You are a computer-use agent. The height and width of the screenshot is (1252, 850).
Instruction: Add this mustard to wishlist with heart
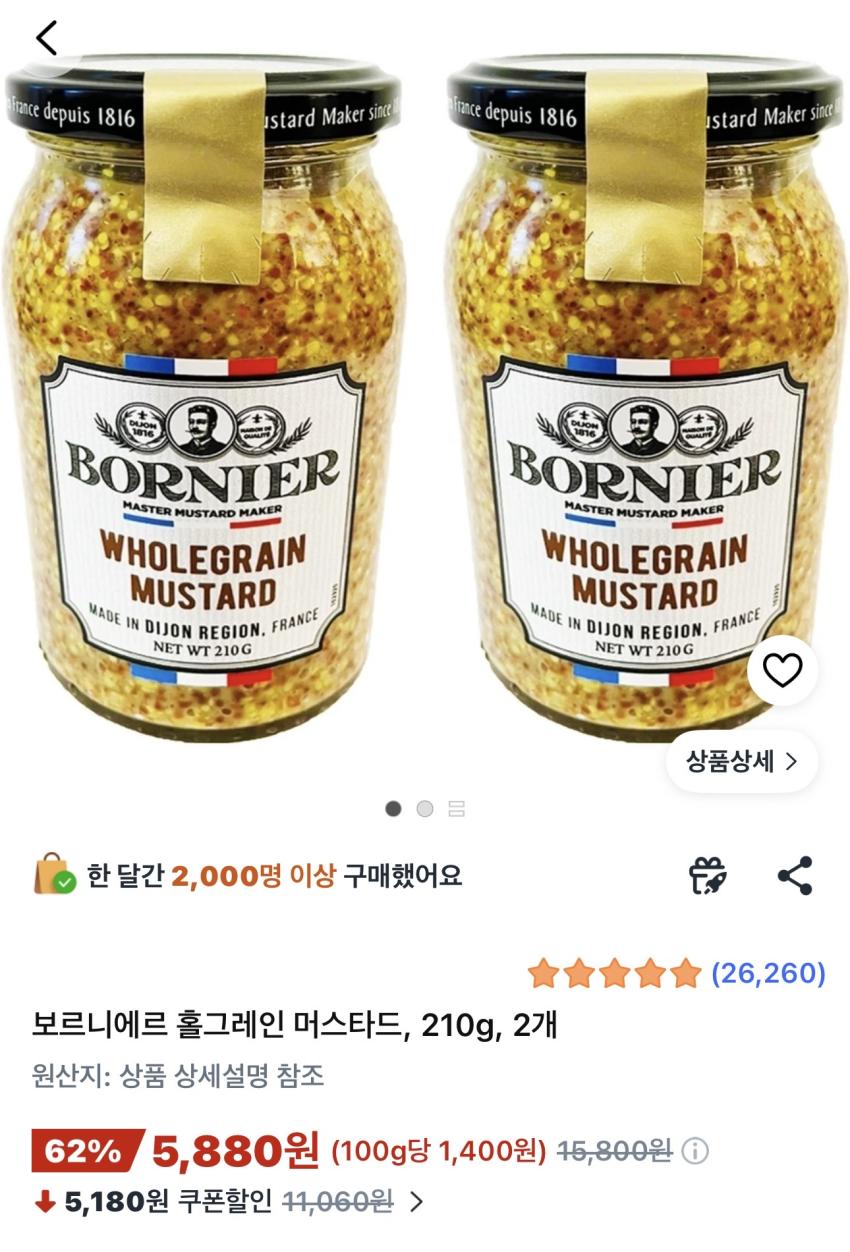[x=782, y=670]
